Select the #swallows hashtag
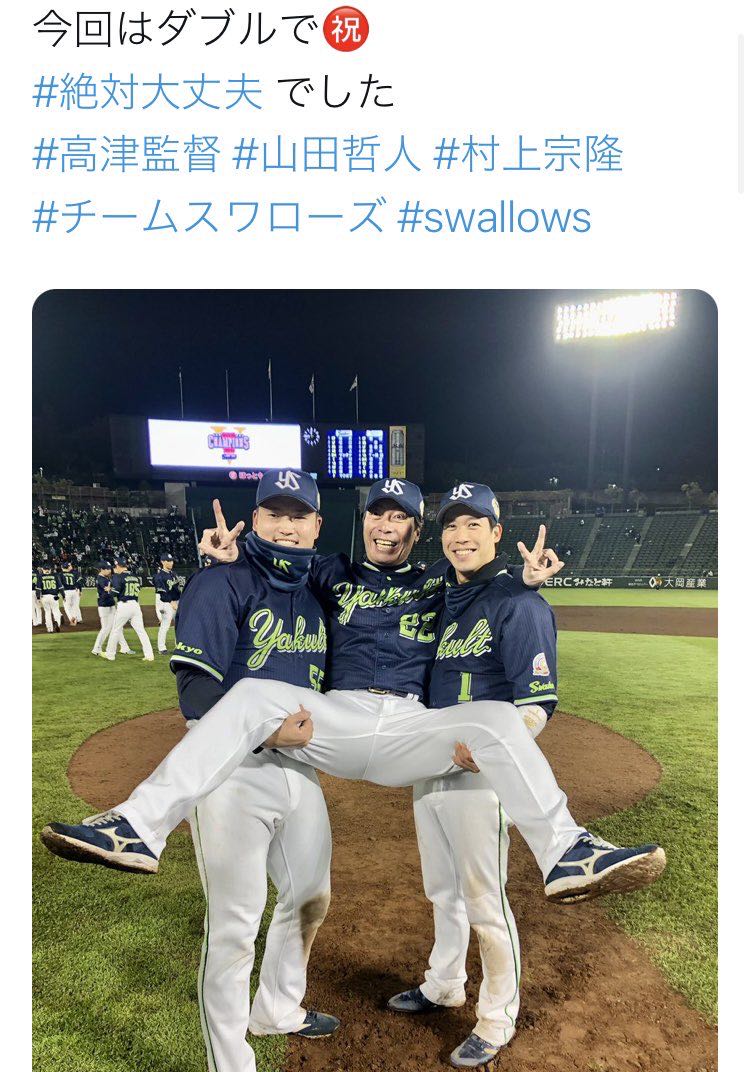The width and height of the screenshot is (750, 1072). [494, 217]
